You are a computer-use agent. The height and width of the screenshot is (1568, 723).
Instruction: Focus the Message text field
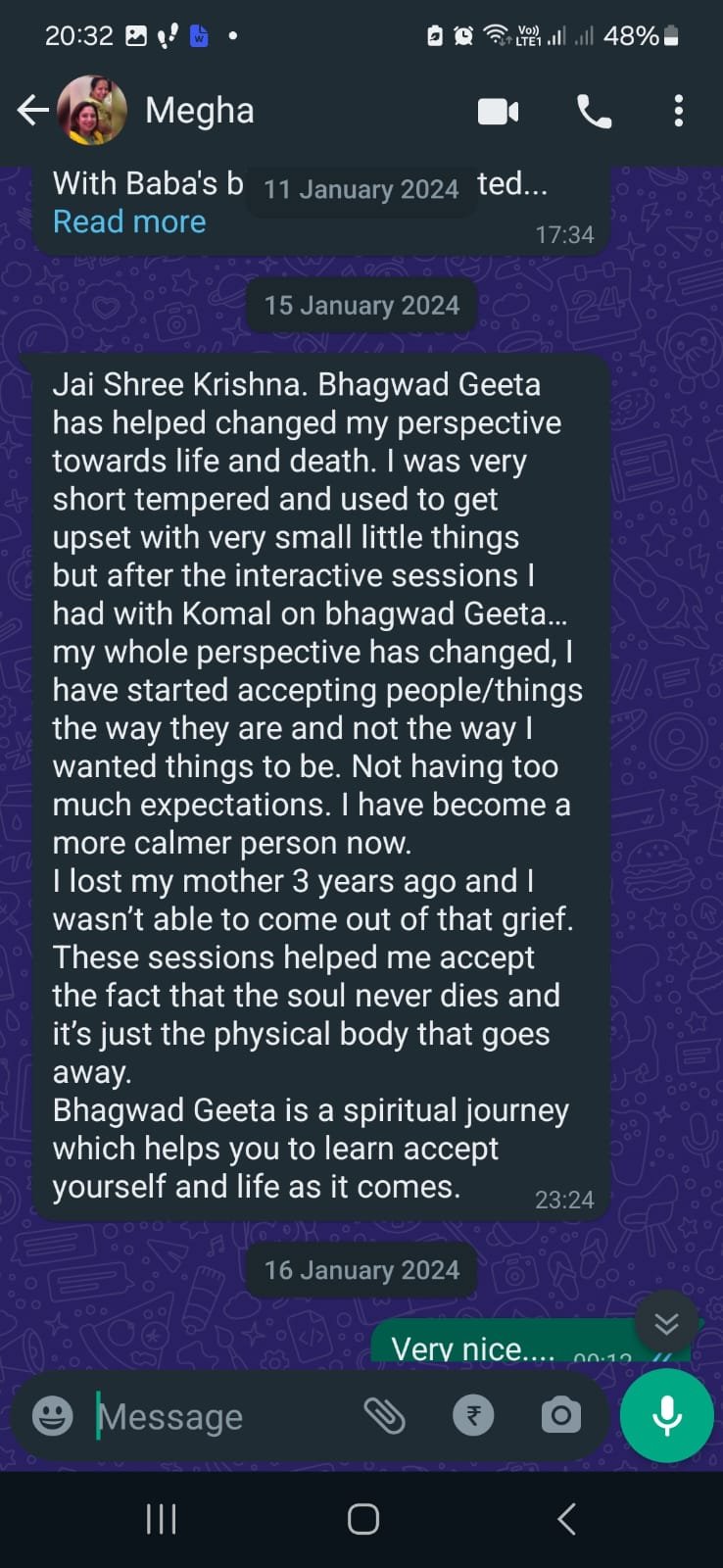tap(216, 1416)
